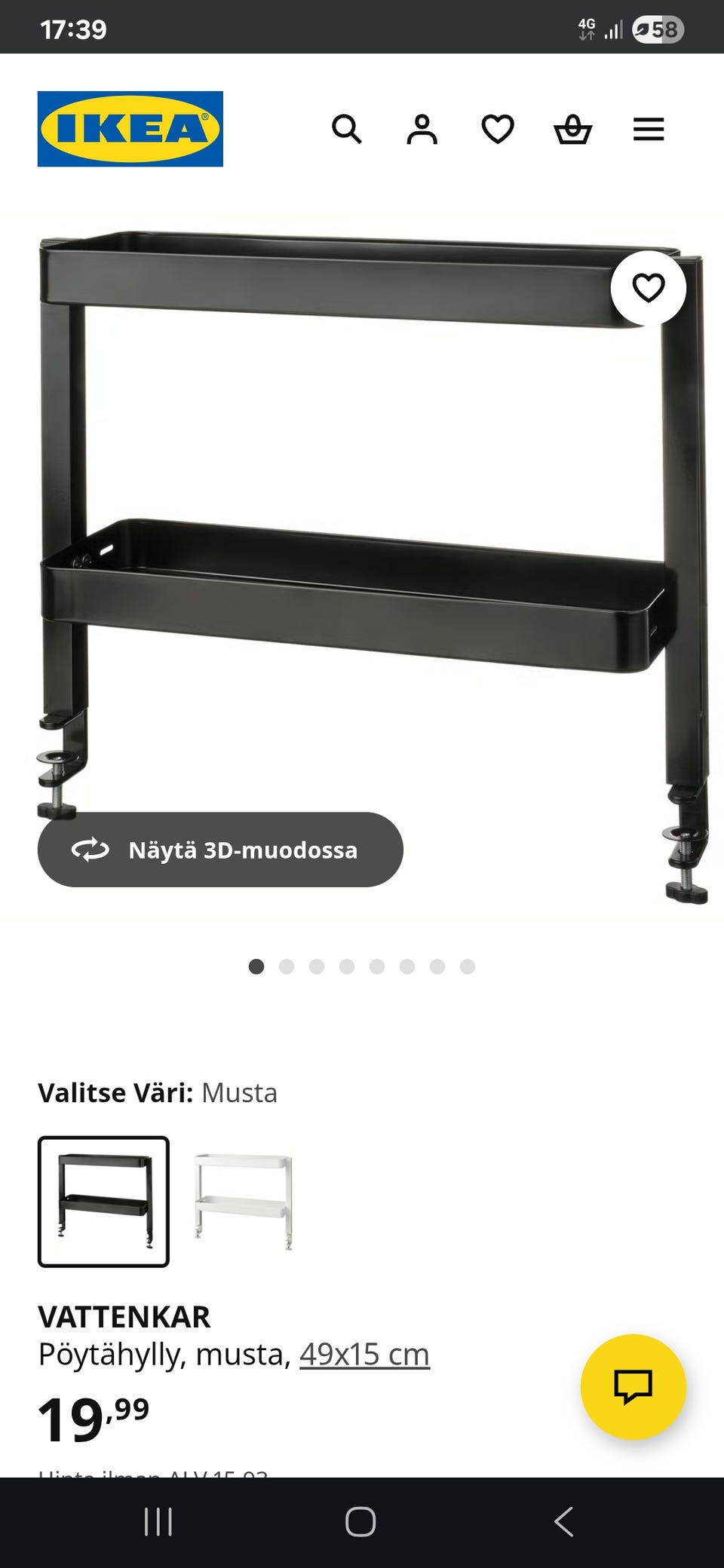Select the fourth carousel dot
Viewport: 724px width, 1568px height.
pyautogui.click(x=347, y=965)
